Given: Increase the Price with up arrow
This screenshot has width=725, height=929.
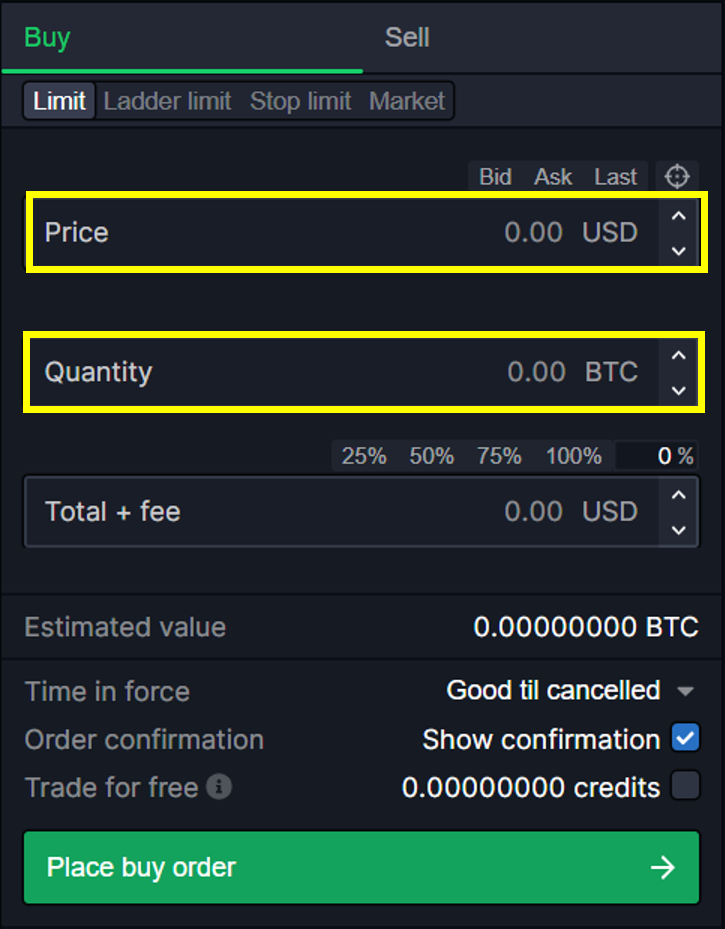Looking at the screenshot, I should (x=679, y=216).
